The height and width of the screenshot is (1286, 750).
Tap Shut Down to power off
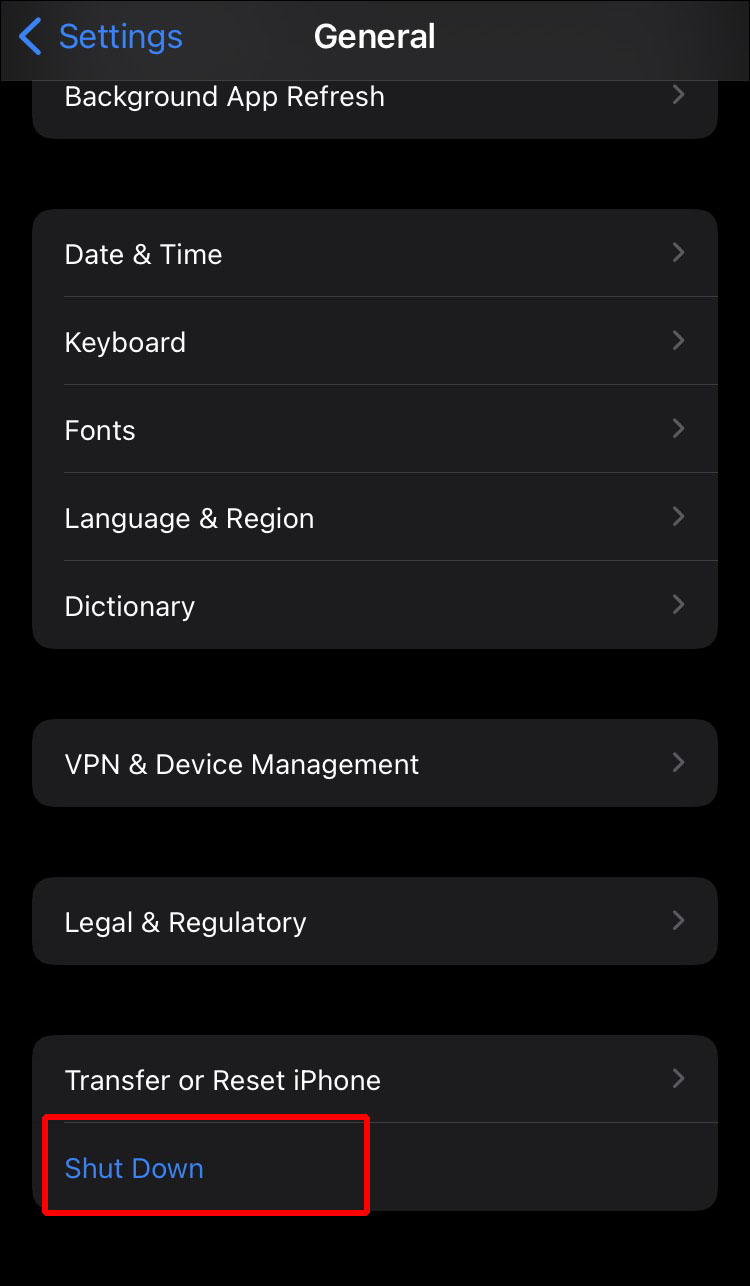[x=134, y=1168]
